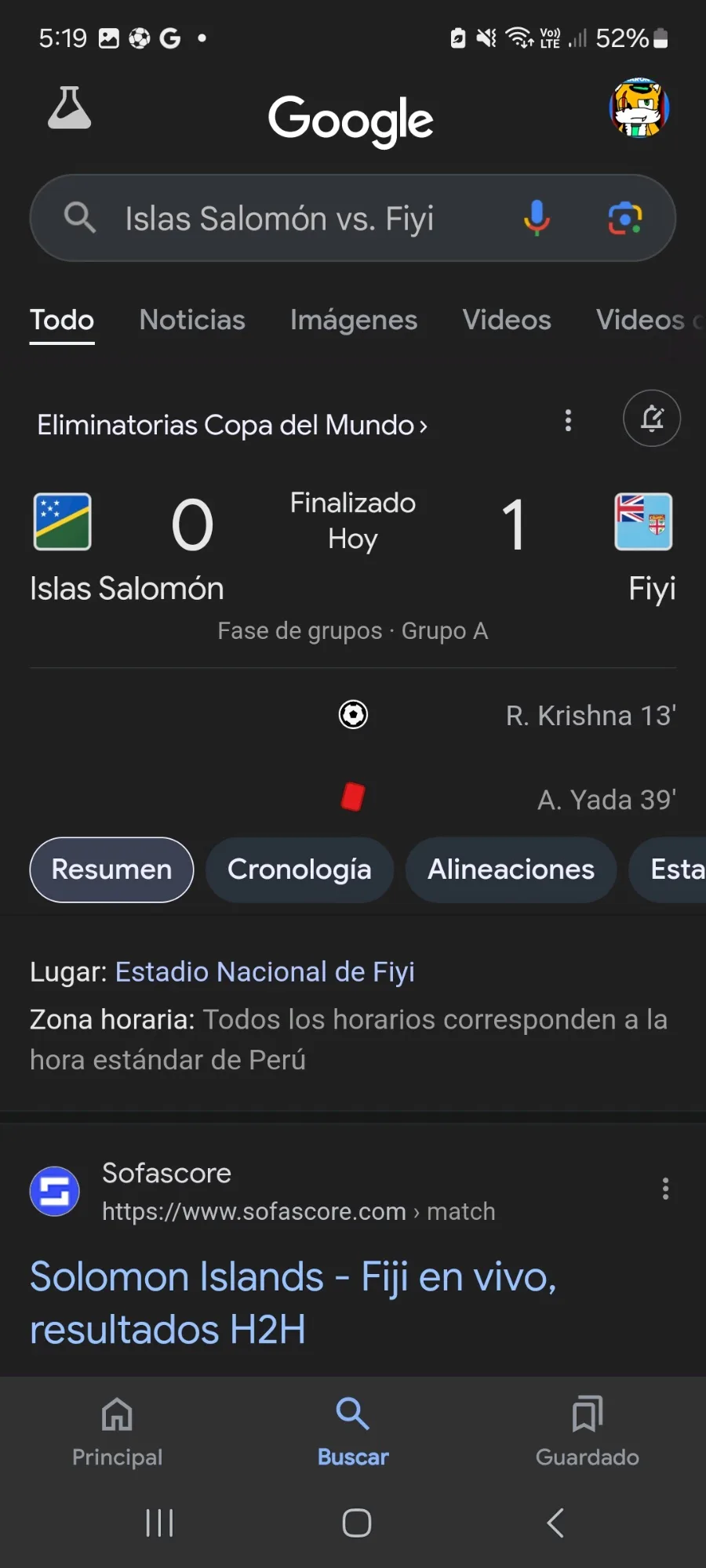Image resolution: width=706 pixels, height=1568 pixels.
Task: Switch to the Imágenes tab
Action: point(354,320)
